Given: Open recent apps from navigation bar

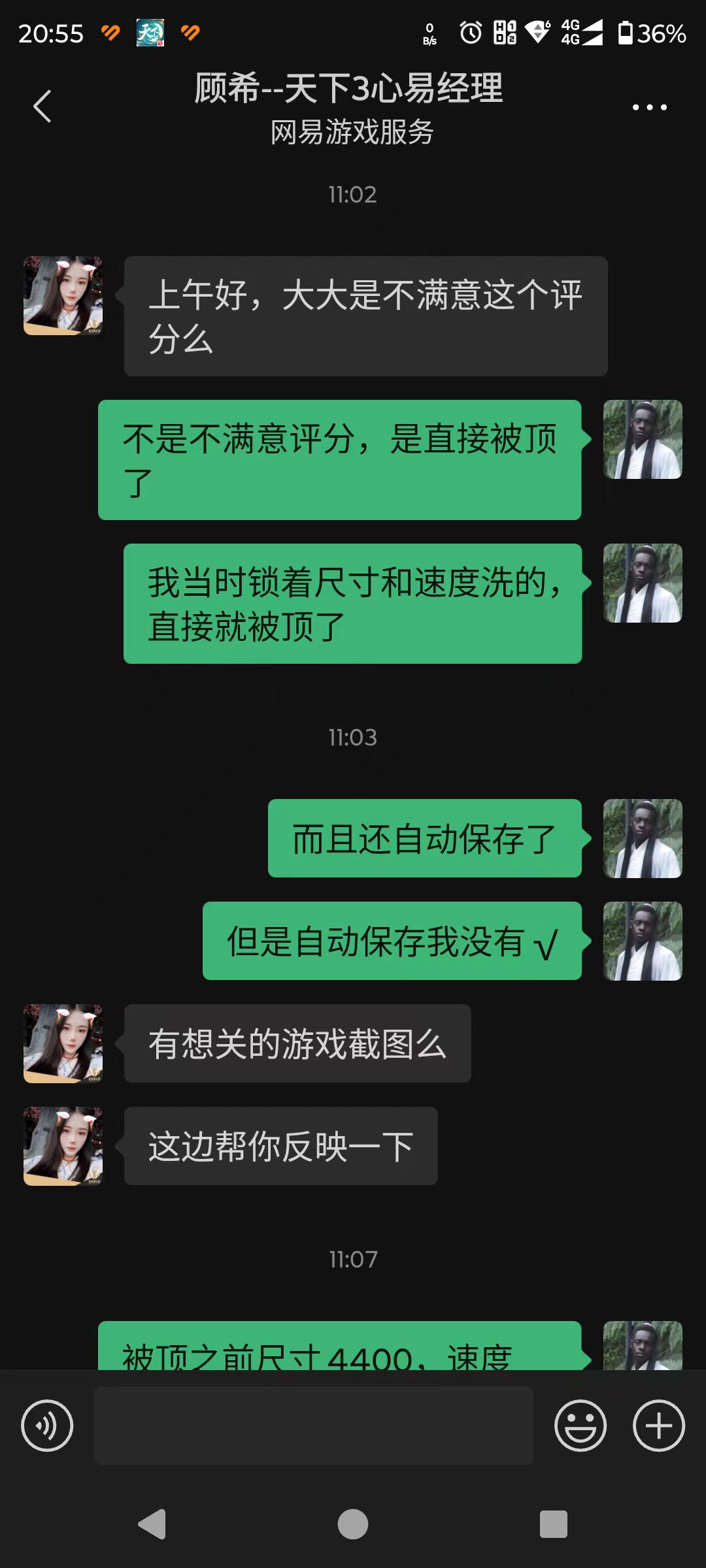Looking at the screenshot, I should pos(553,1524).
